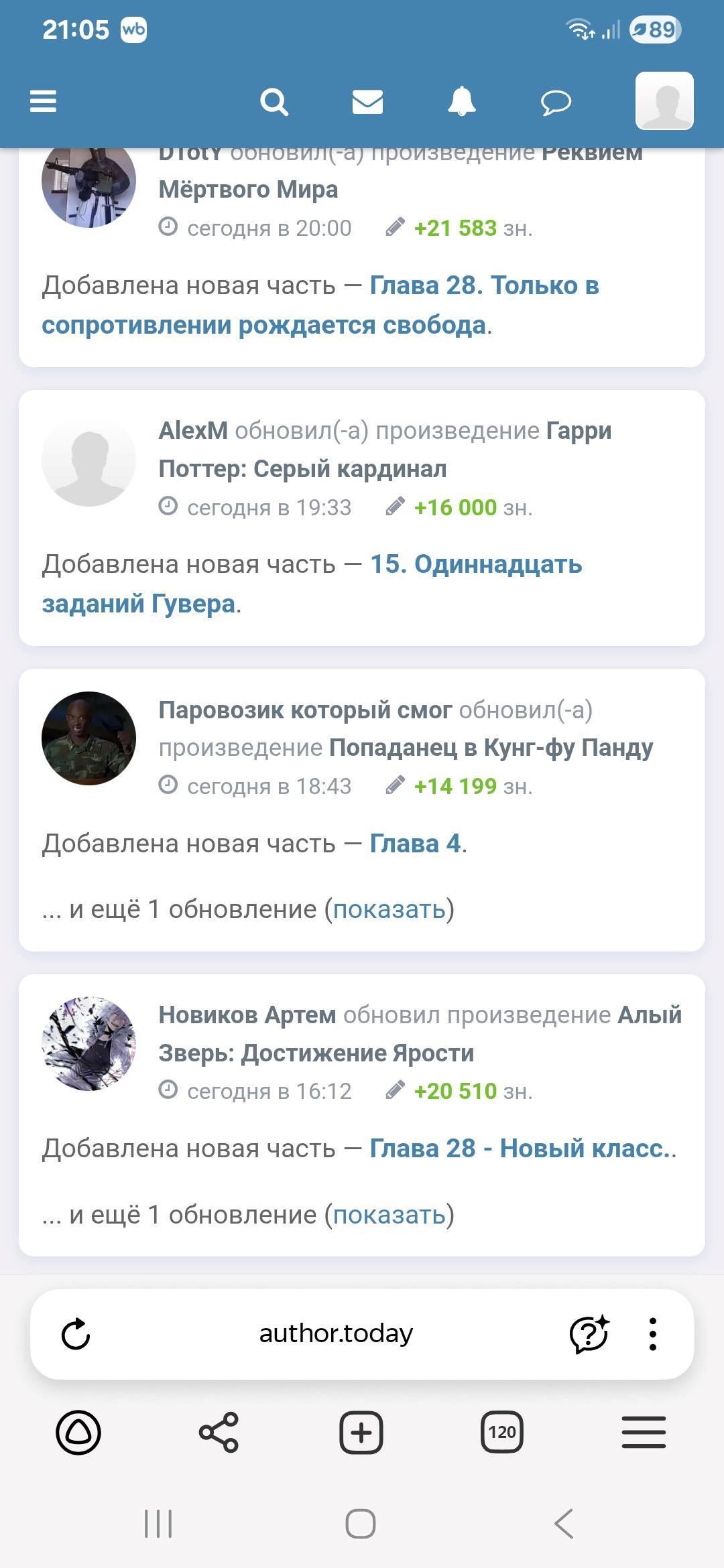Open chapter «Глава 28 - Новый класс»
Viewport: 724px width, 1568px height.
(520, 1149)
